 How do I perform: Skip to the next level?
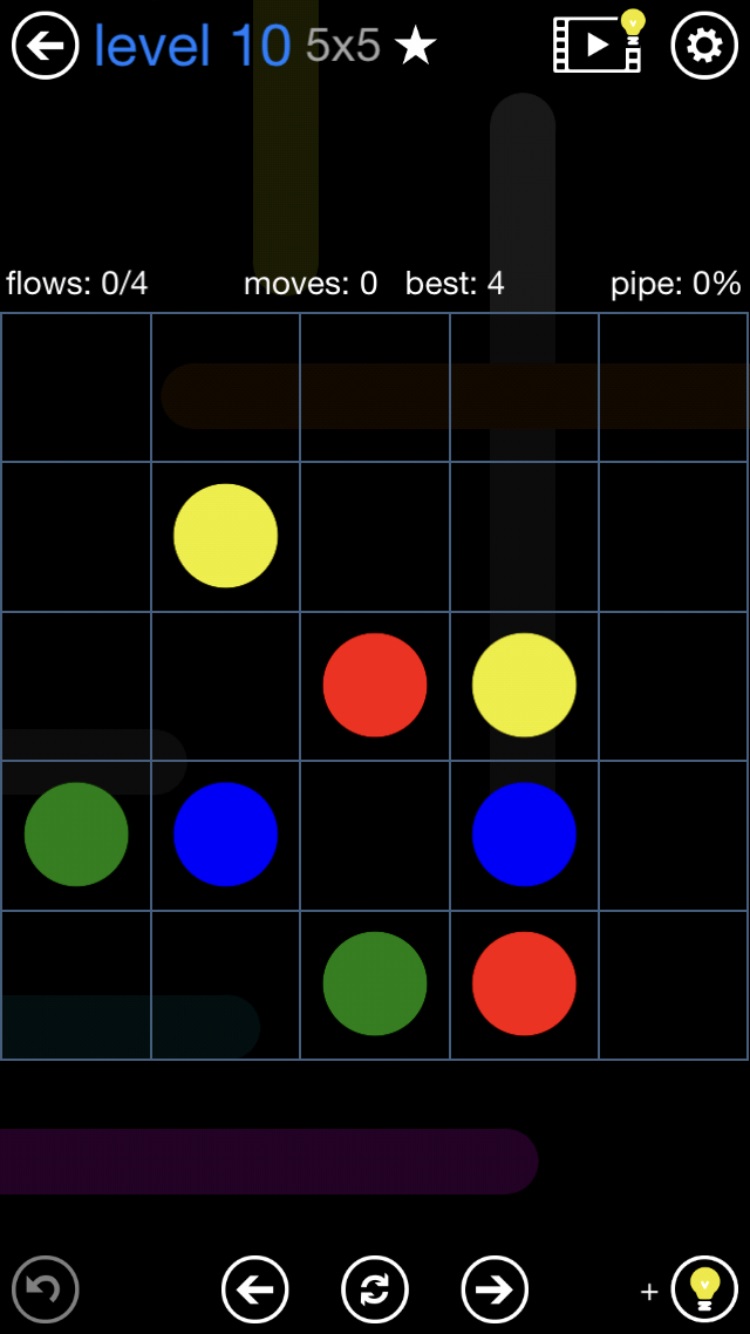click(x=494, y=1289)
